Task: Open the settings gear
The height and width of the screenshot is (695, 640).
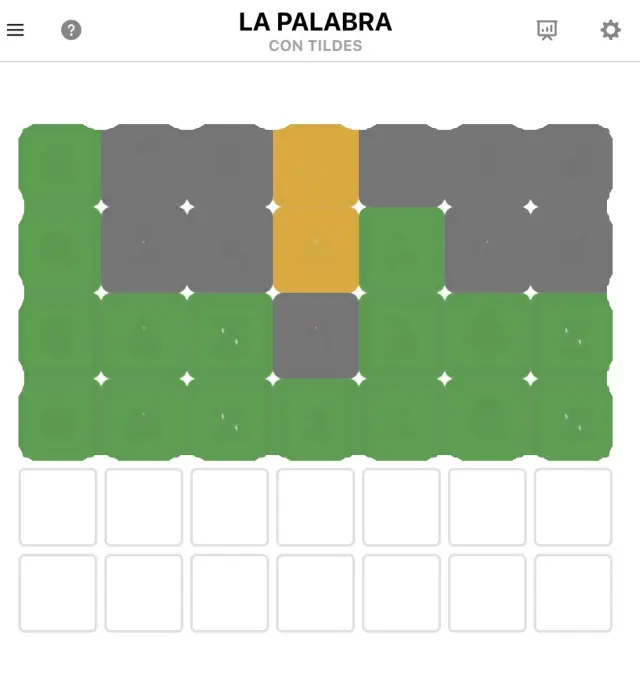Action: pos(610,30)
